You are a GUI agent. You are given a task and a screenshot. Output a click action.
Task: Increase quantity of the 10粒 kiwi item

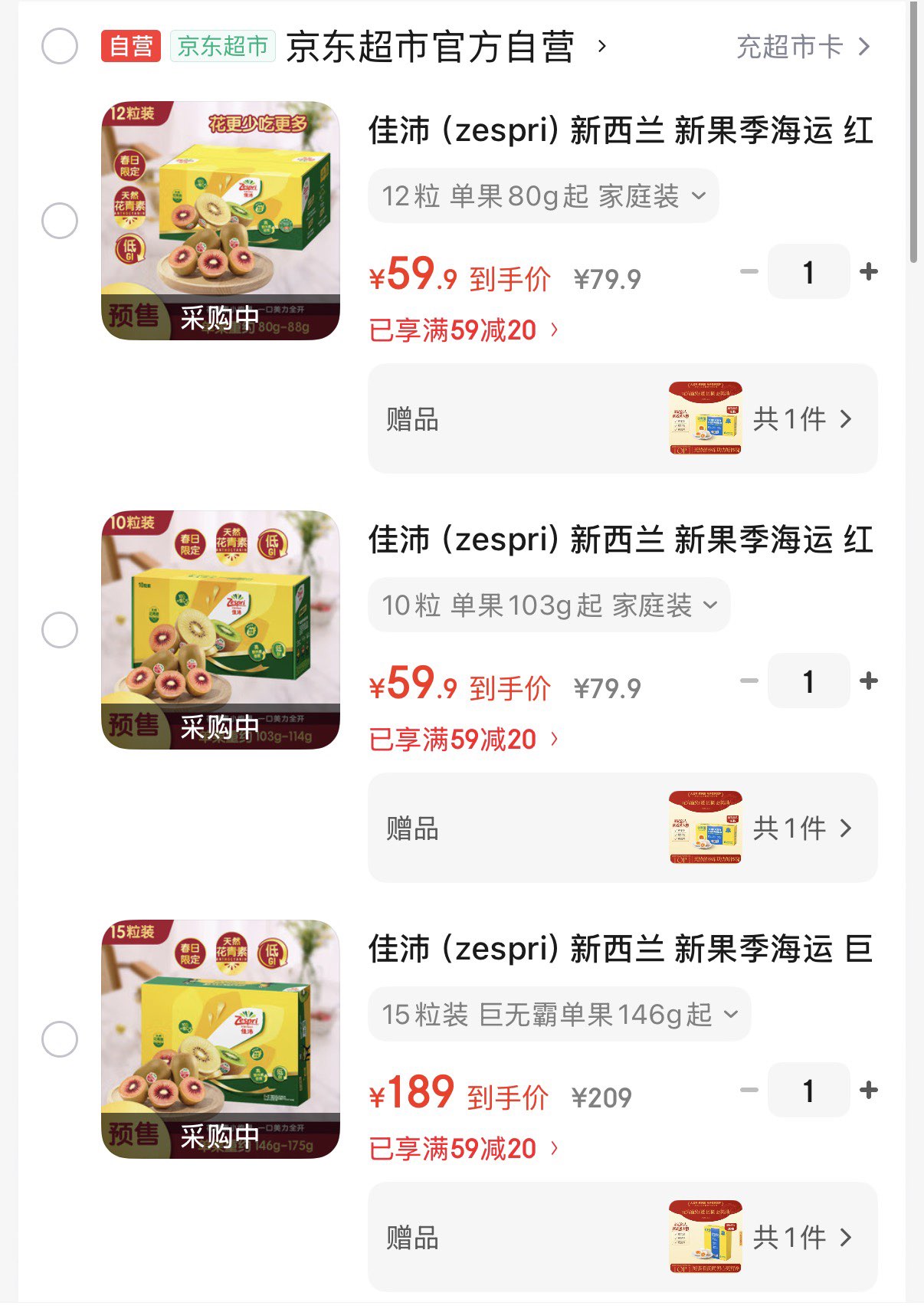869,681
